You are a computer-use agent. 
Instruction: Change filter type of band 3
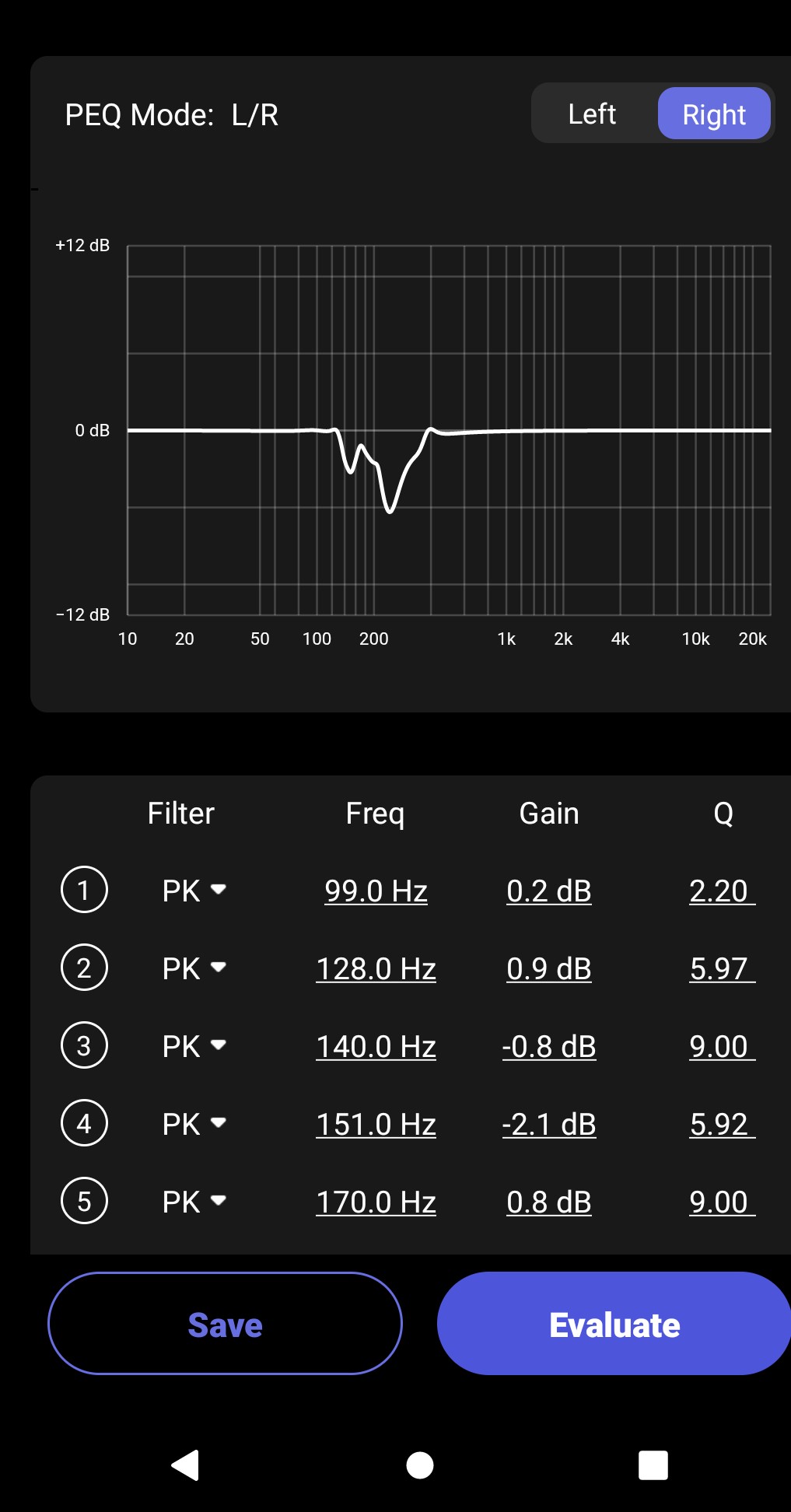[x=194, y=1046]
